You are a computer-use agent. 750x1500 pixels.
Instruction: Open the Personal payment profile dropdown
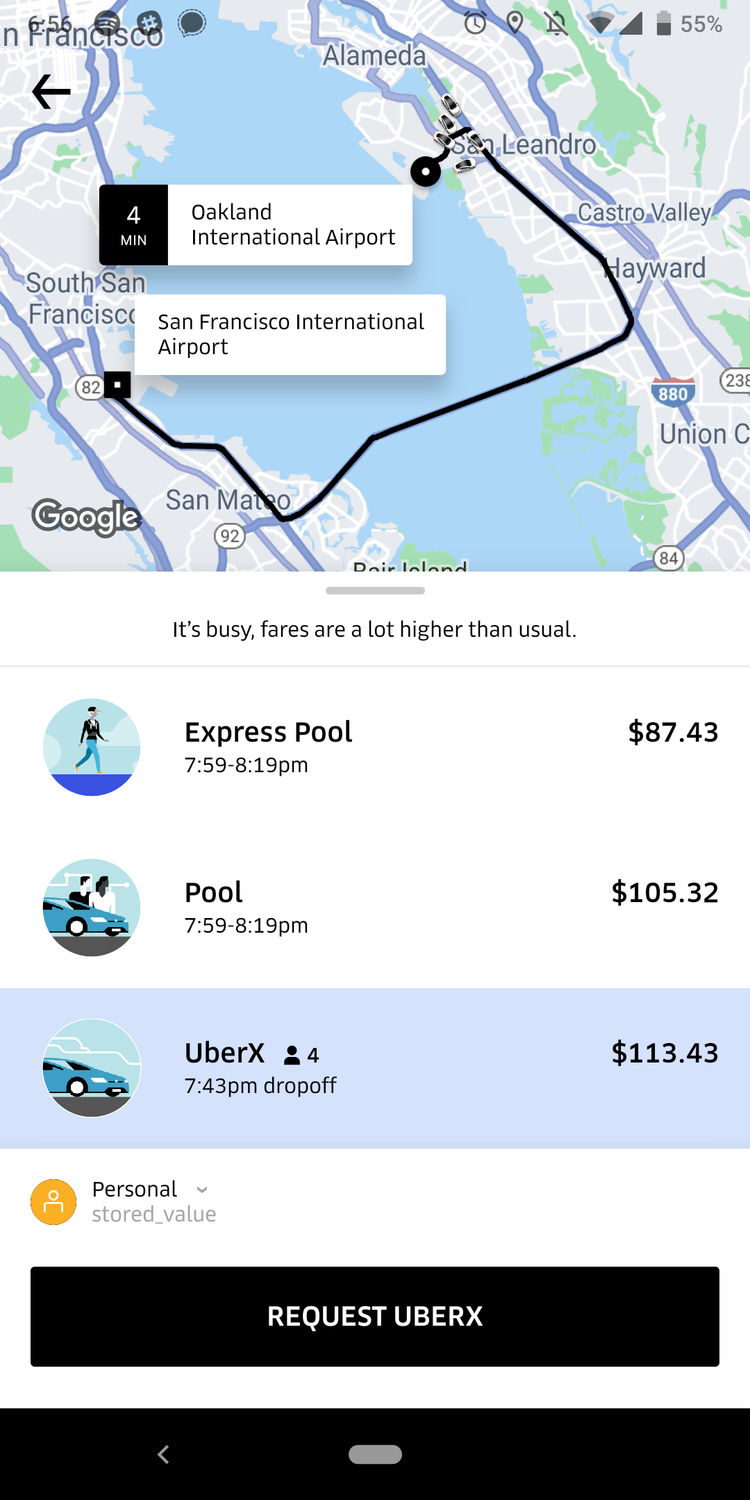pyautogui.click(x=150, y=1201)
